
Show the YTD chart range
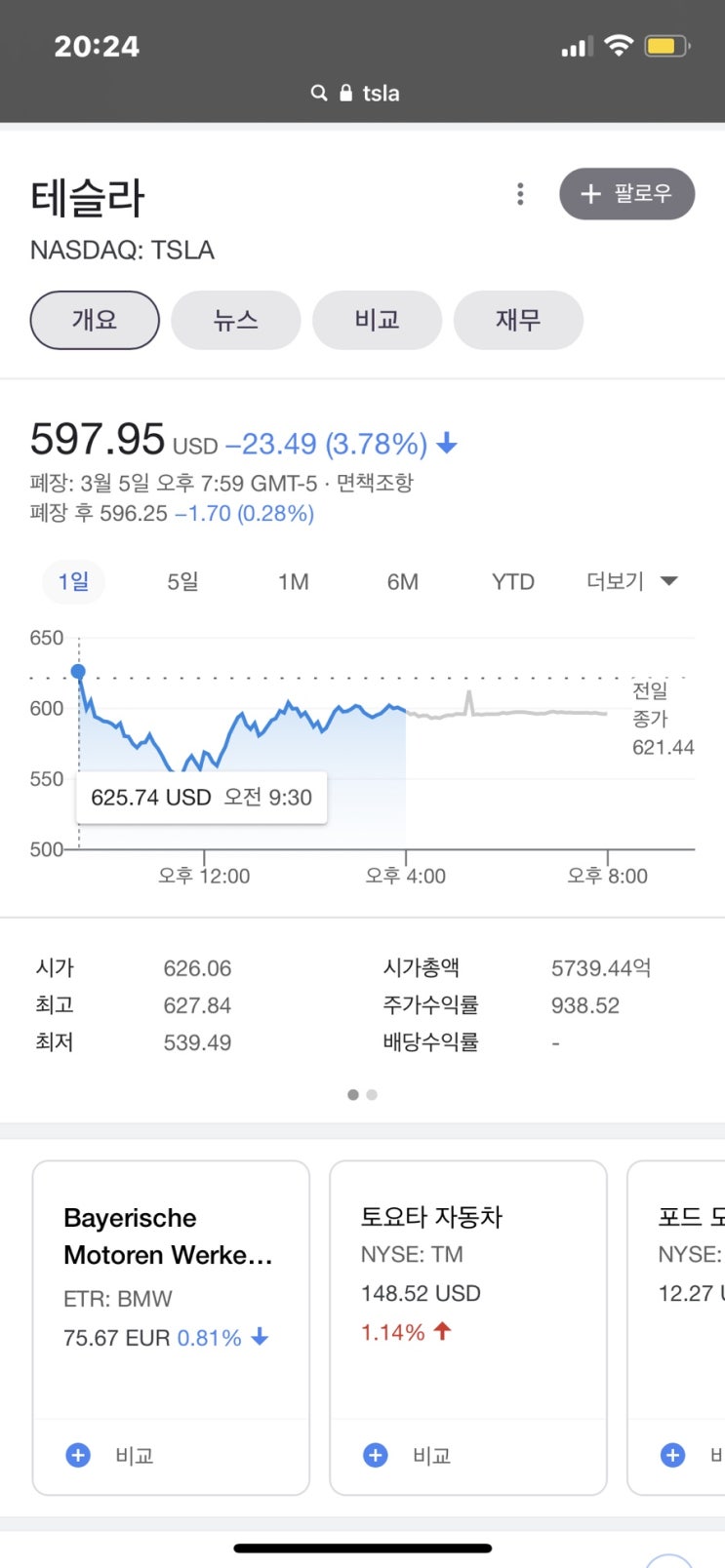[x=512, y=582]
